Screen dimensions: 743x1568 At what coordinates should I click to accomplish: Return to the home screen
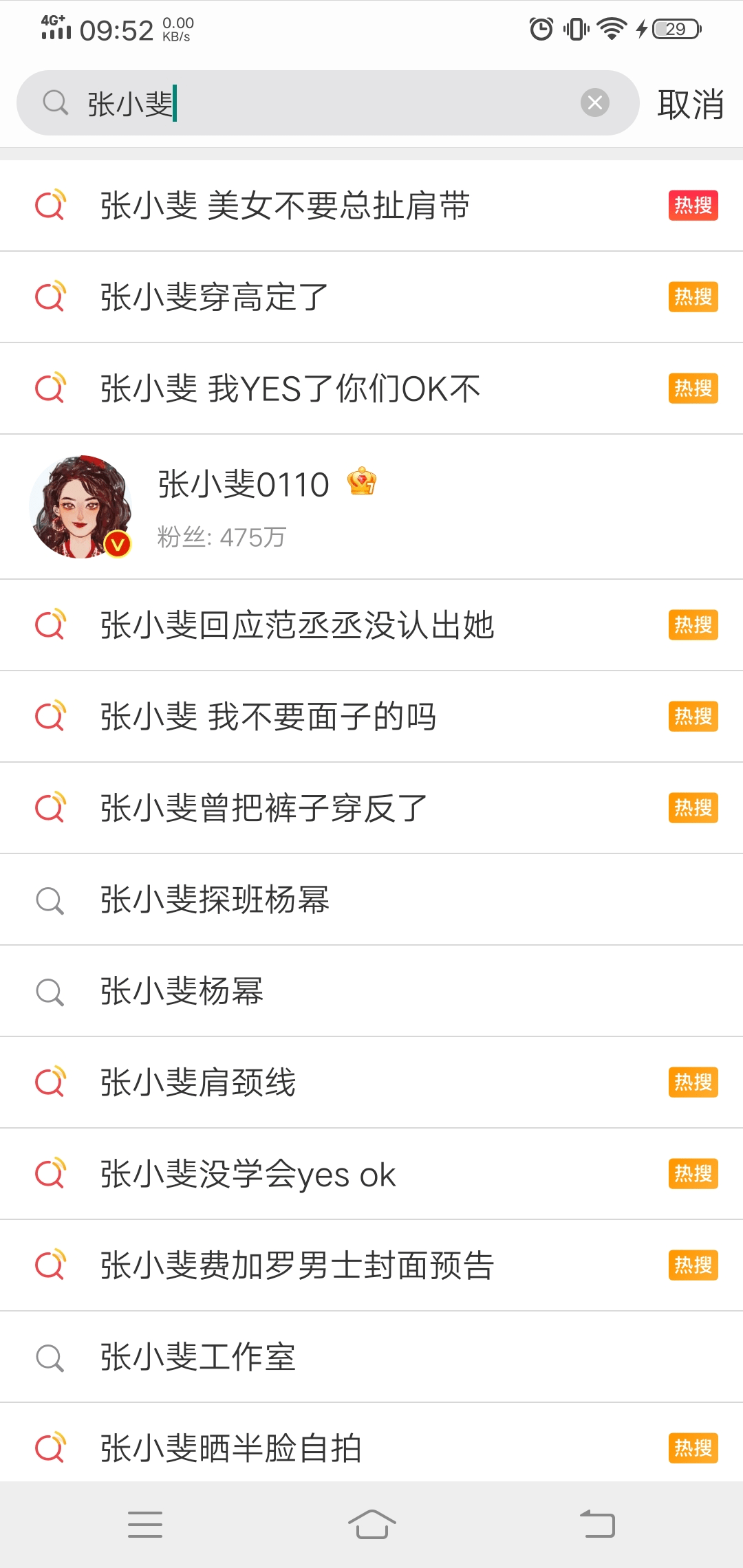pyautogui.click(x=371, y=1524)
